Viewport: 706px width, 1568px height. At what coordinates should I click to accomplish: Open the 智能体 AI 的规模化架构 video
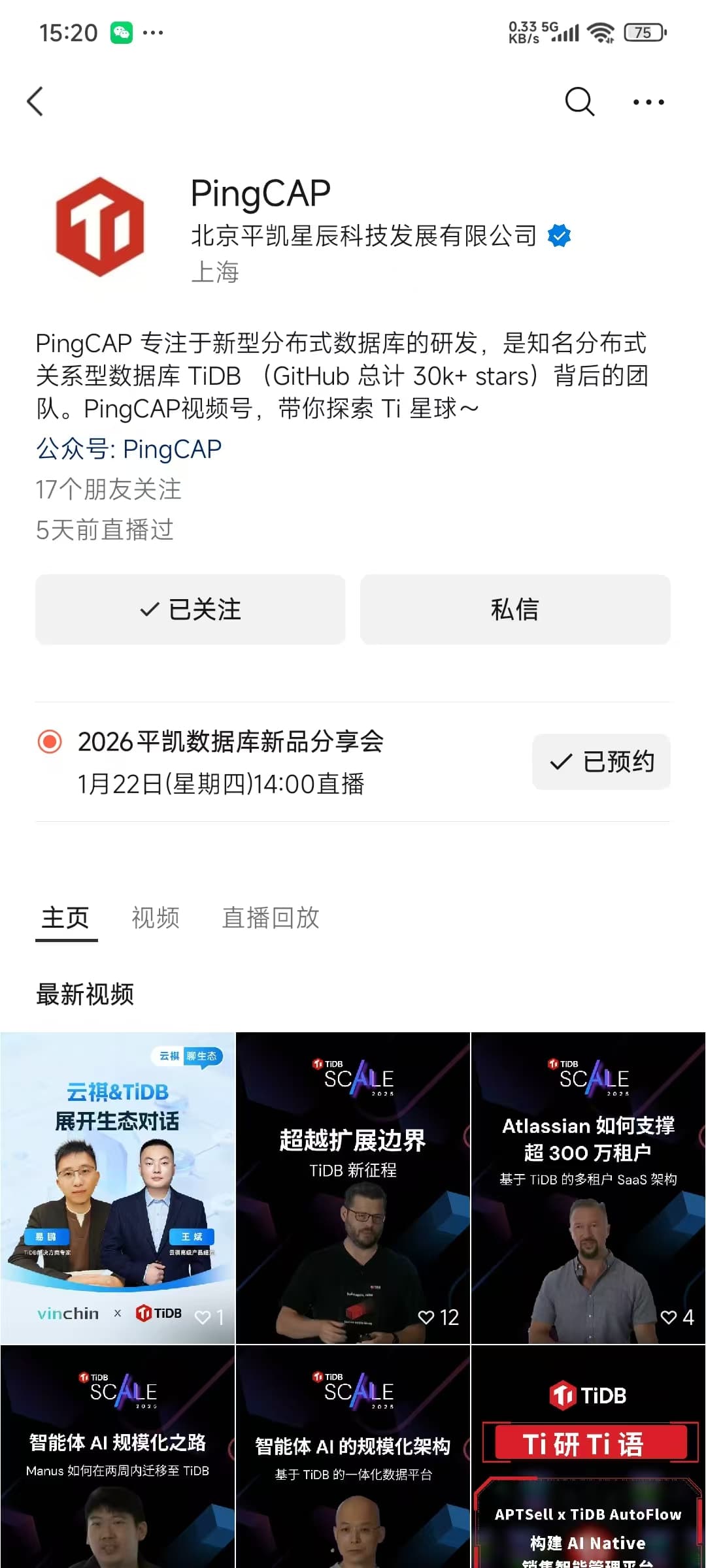coord(353,1457)
